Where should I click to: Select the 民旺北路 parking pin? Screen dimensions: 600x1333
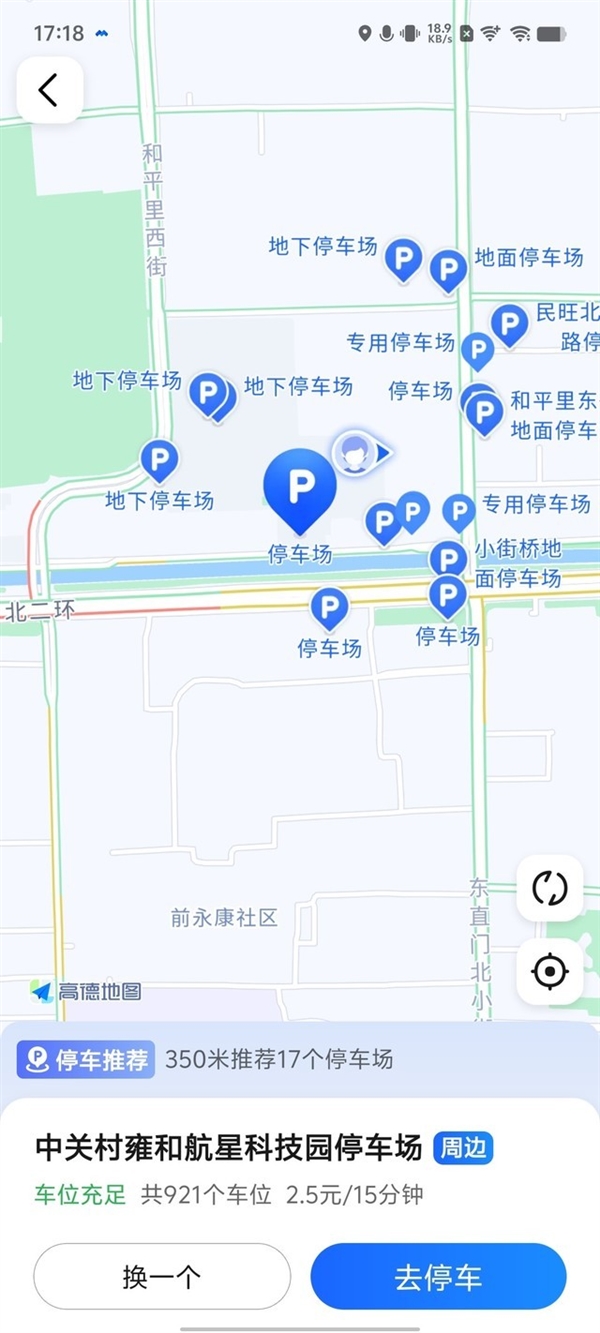click(509, 324)
